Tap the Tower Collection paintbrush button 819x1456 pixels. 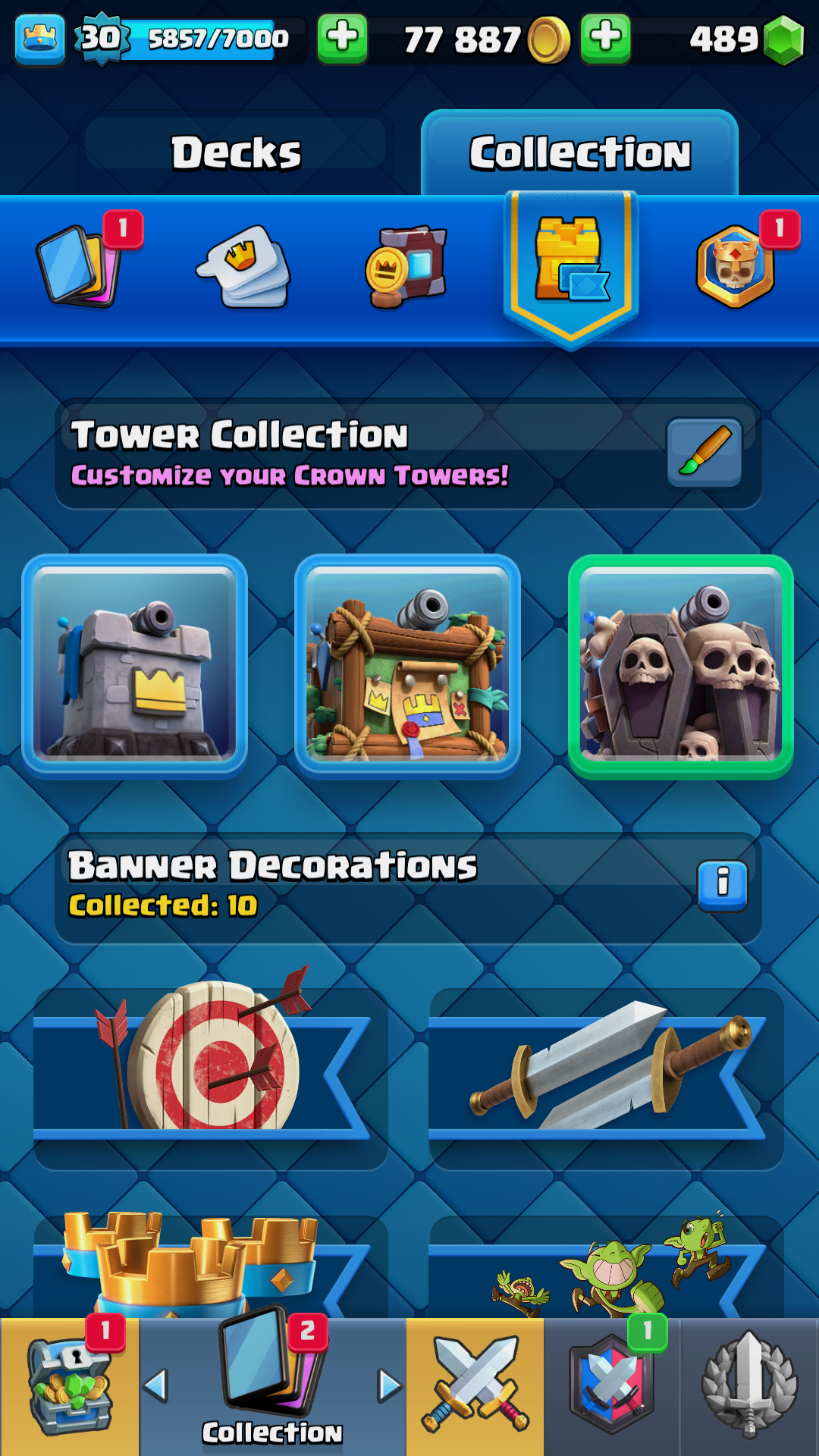pyautogui.click(x=704, y=452)
